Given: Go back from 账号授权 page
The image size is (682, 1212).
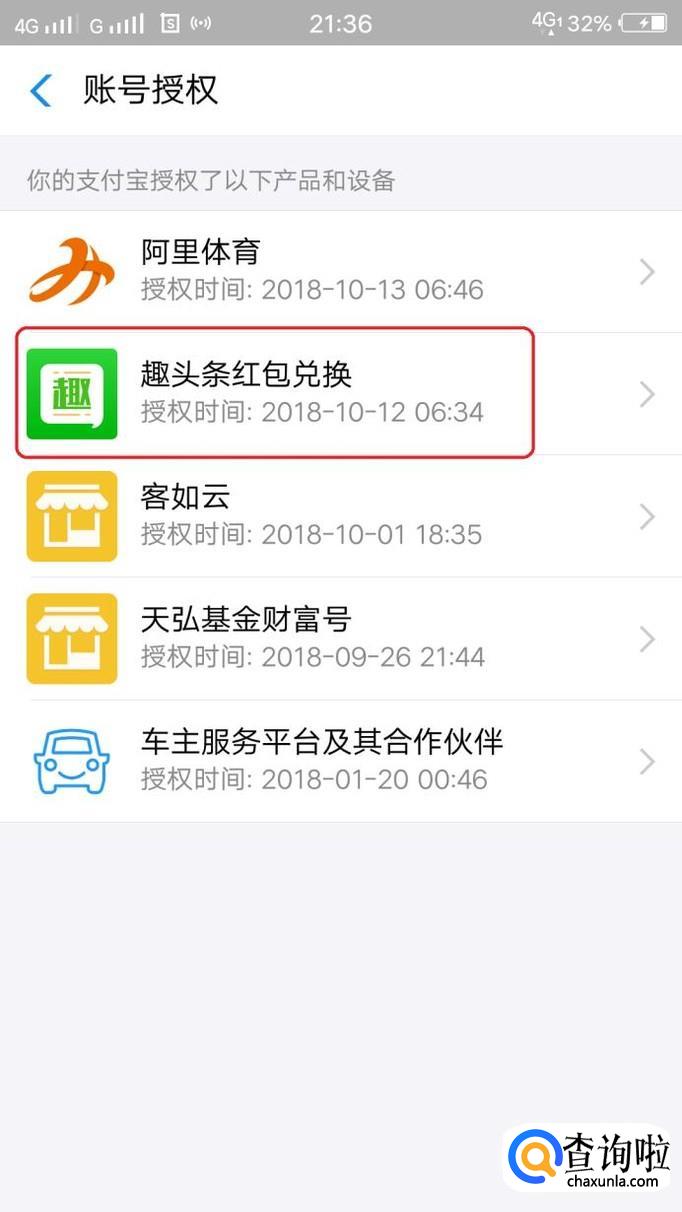Looking at the screenshot, I should tap(40, 91).
